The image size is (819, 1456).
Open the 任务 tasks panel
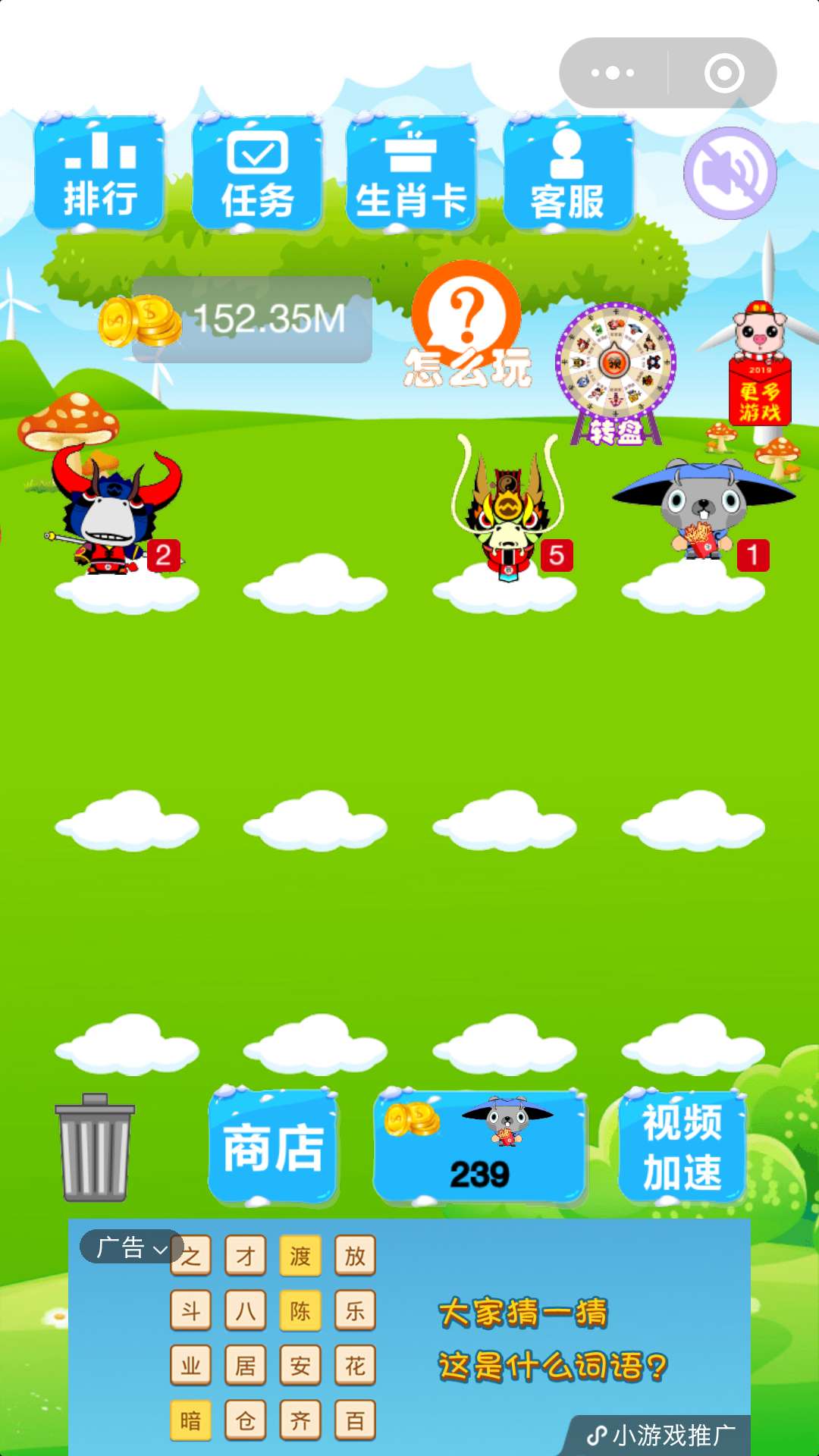[257, 174]
